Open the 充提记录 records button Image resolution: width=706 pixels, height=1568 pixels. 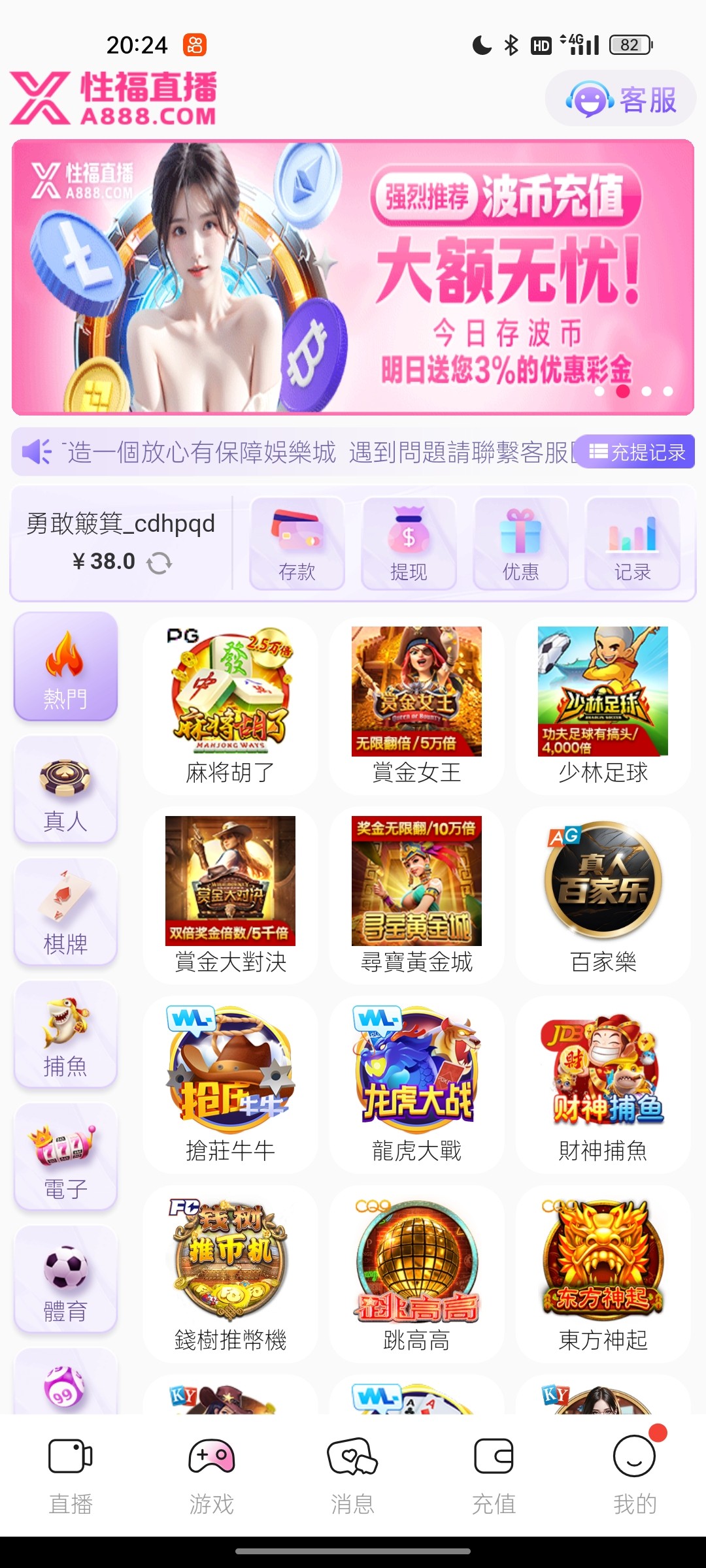pyautogui.click(x=637, y=452)
